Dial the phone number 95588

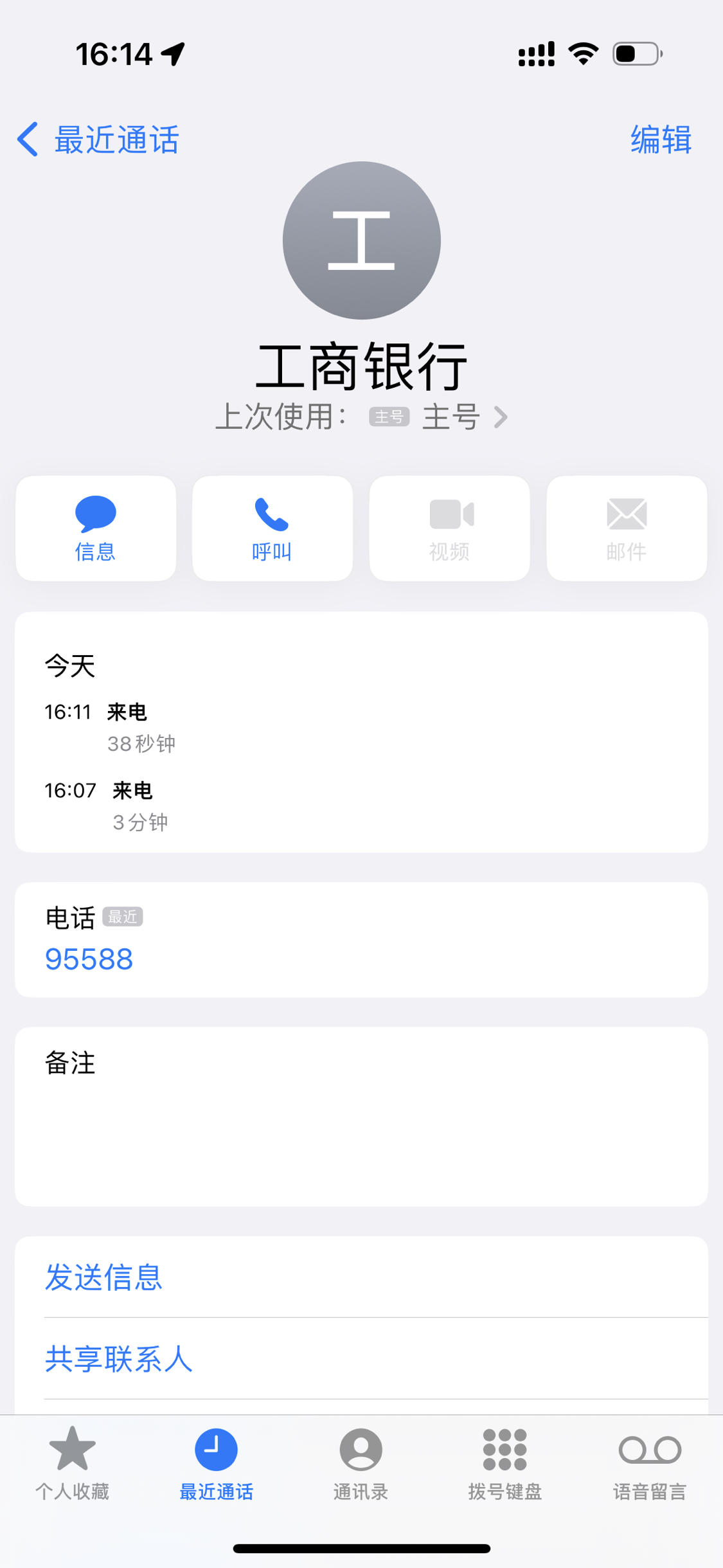89,959
